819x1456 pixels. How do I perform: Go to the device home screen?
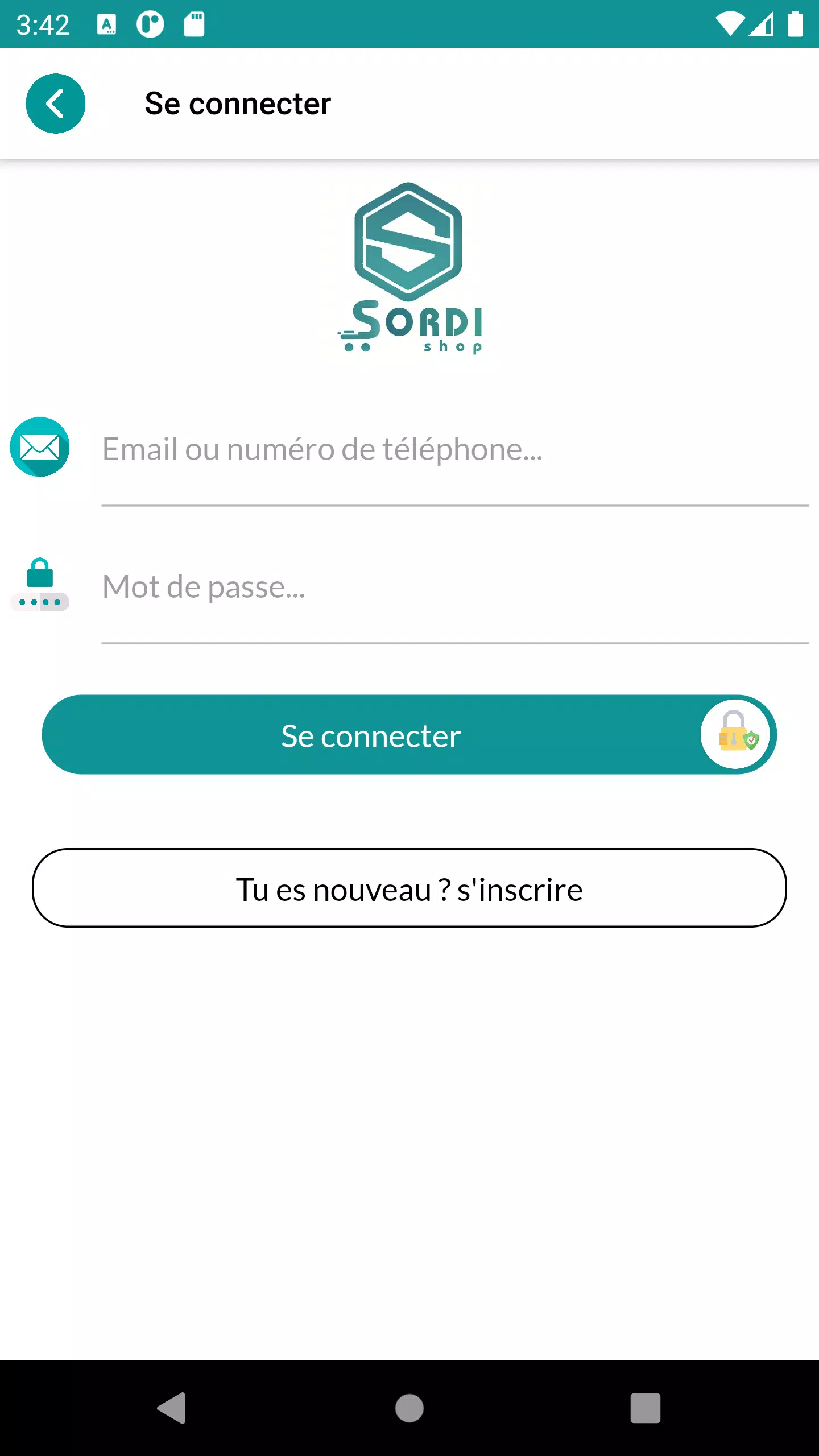(409, 1408)
